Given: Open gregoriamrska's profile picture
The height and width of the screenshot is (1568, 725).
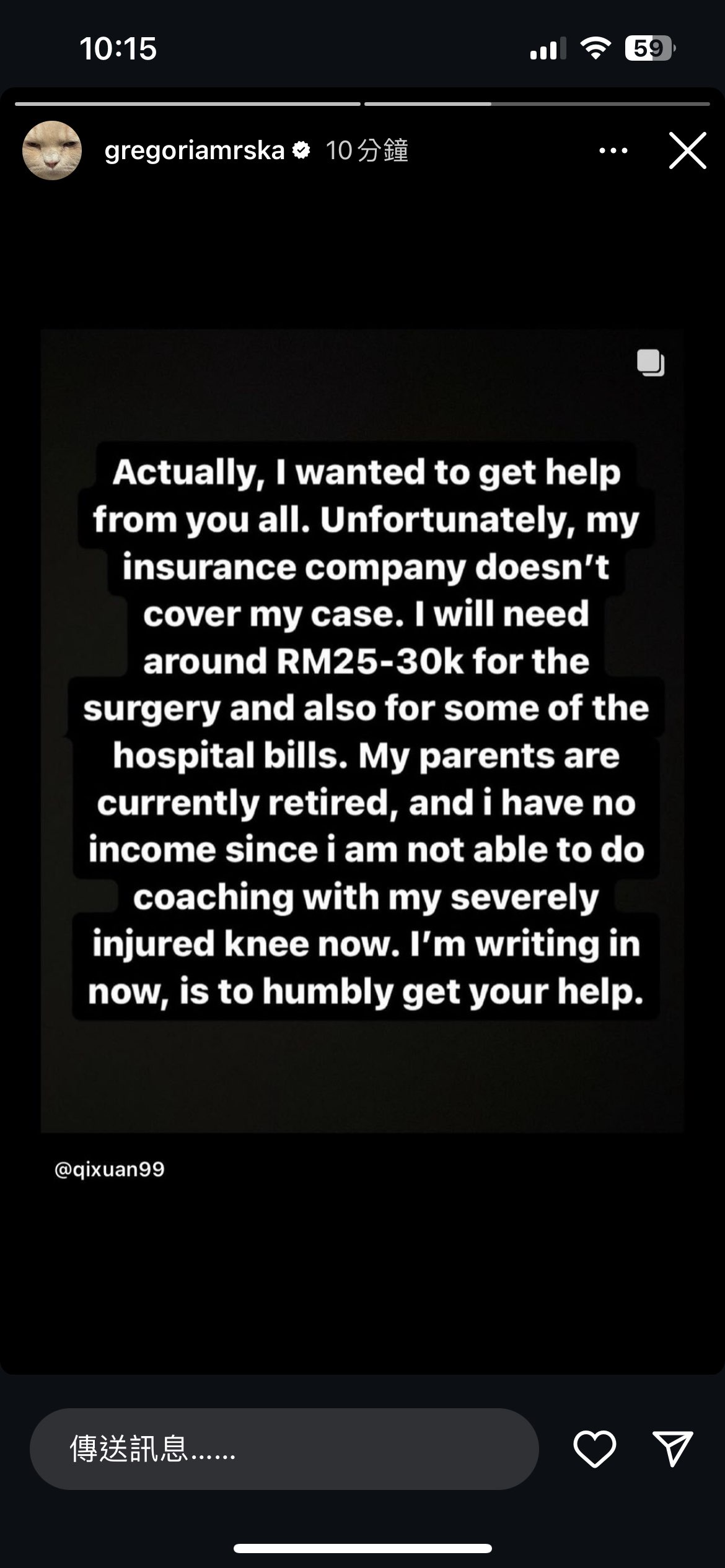Looking at the screenshot, I should coord(52,150).
